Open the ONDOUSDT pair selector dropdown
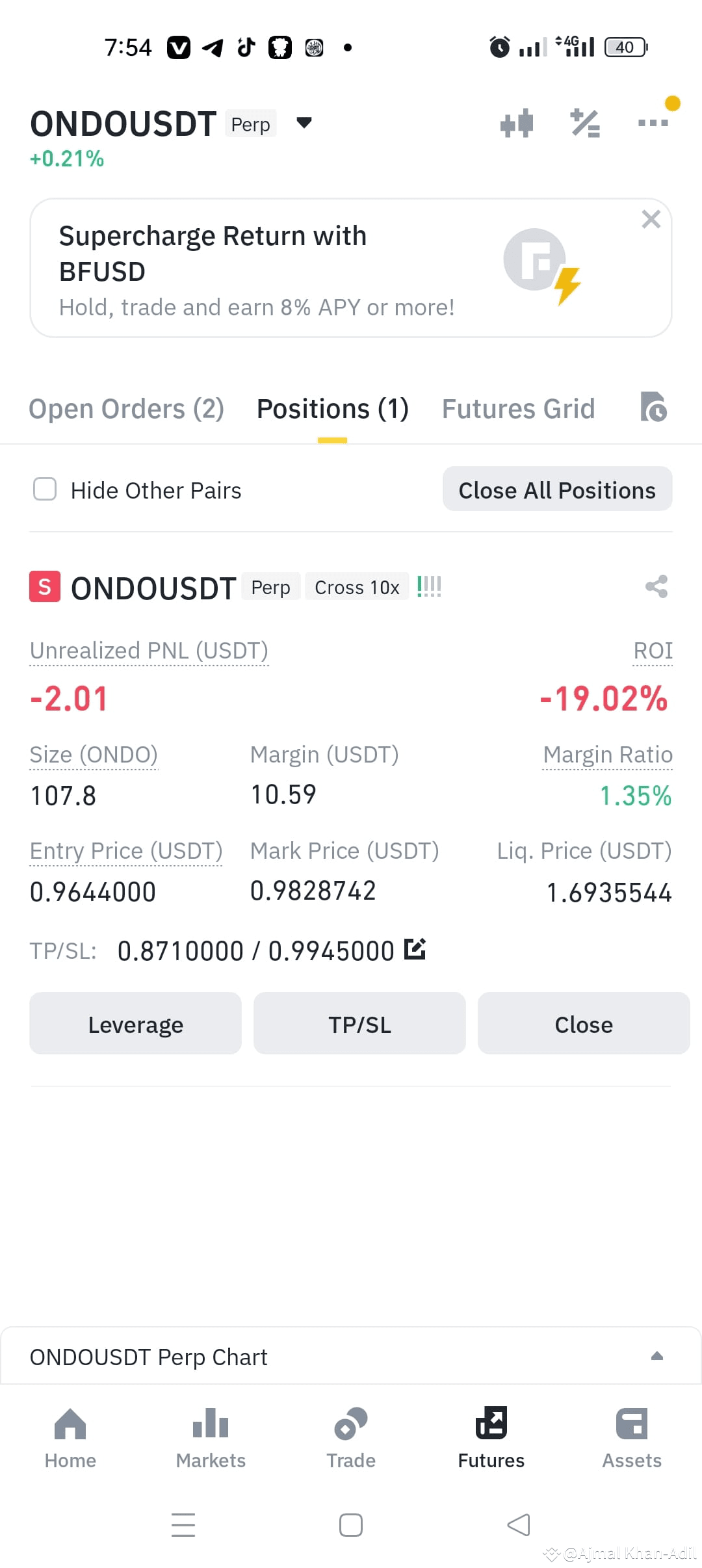 tap(304, 123)
